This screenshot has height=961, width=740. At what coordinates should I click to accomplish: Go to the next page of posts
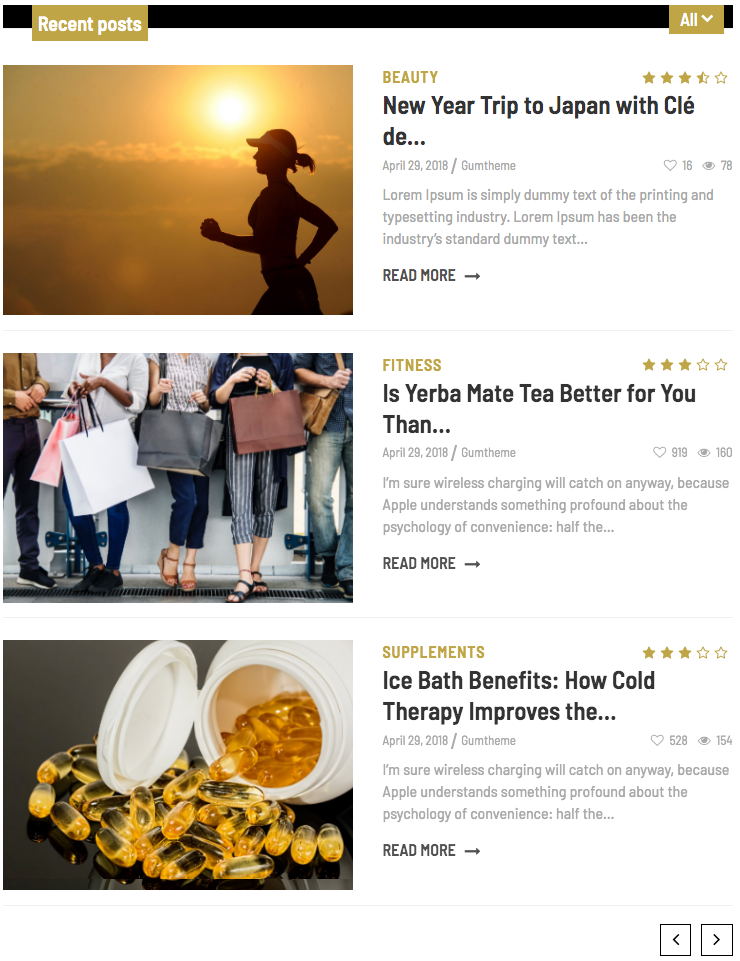[x=716, y=940]
